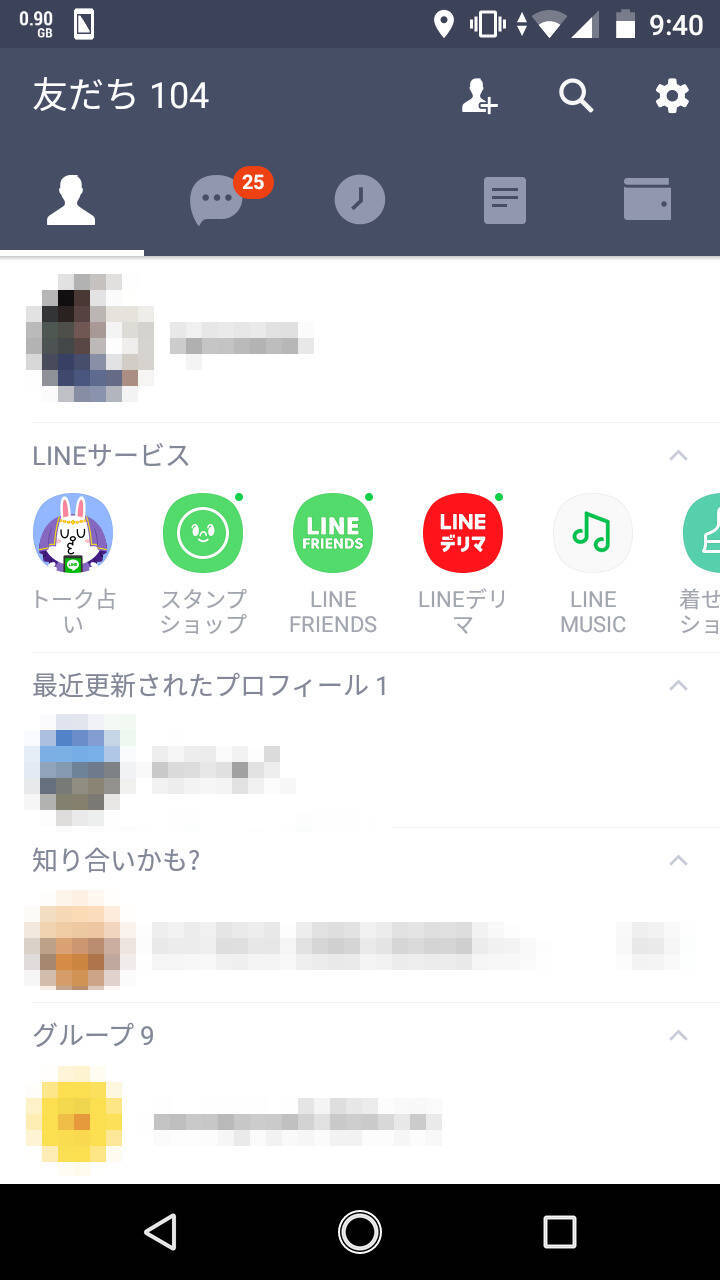Image resolution: width=720 pixels, height=1280 pixels.
Task: Collapse the 最近更新されたプロフィール section
Action: coord(678,686)
